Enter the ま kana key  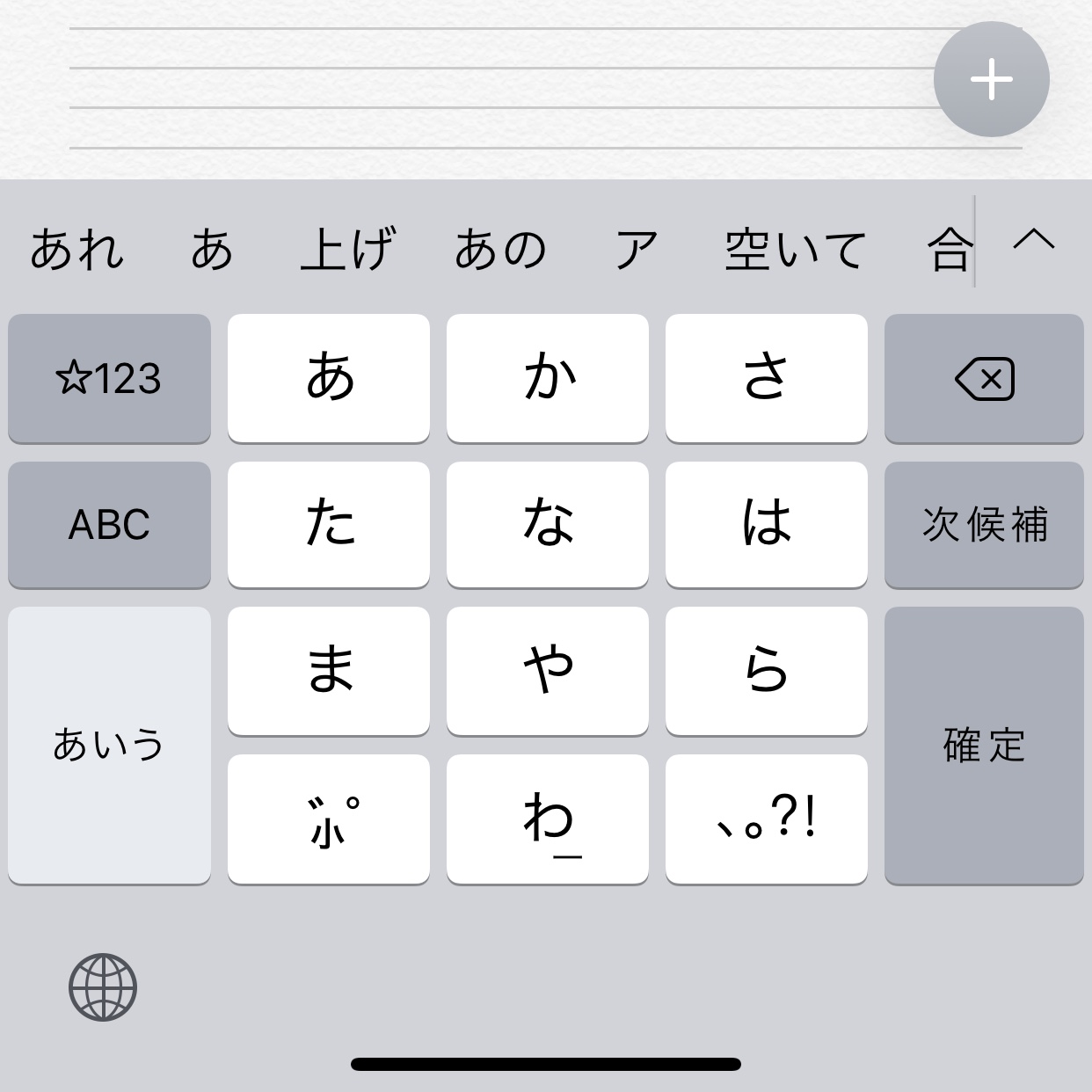pos(329,670)
